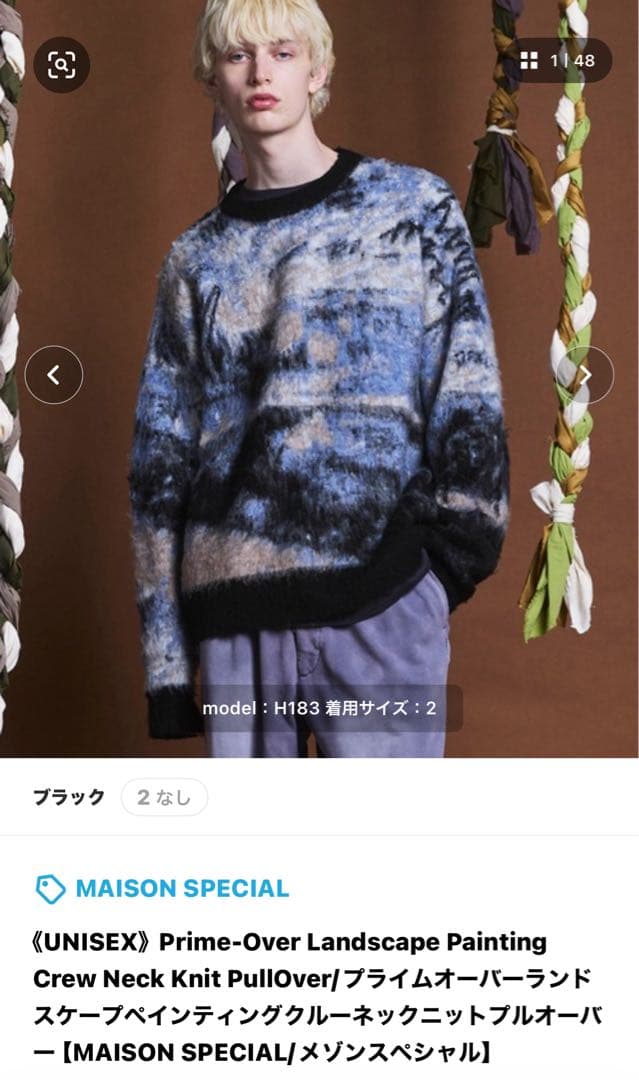This screenshot has width=639, height=1080.
Task: Select the size 2 なし chip
Action: [x=164, y=797]
